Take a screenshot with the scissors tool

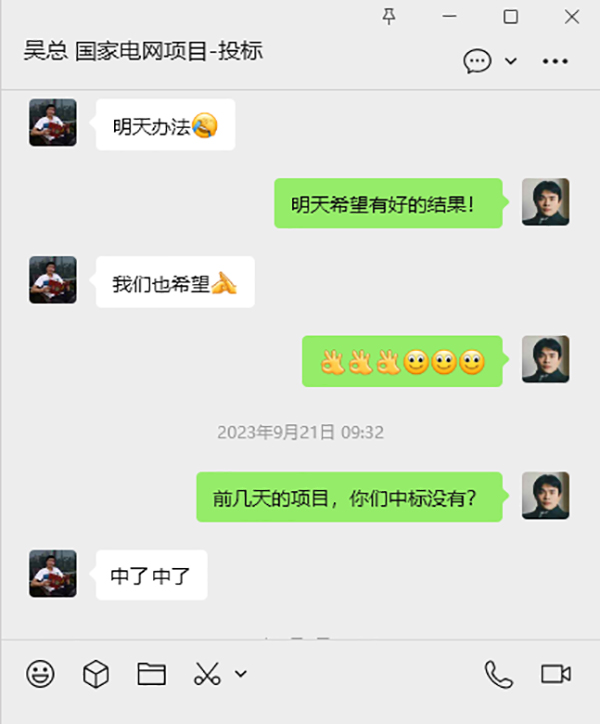[x=207, y=674]
